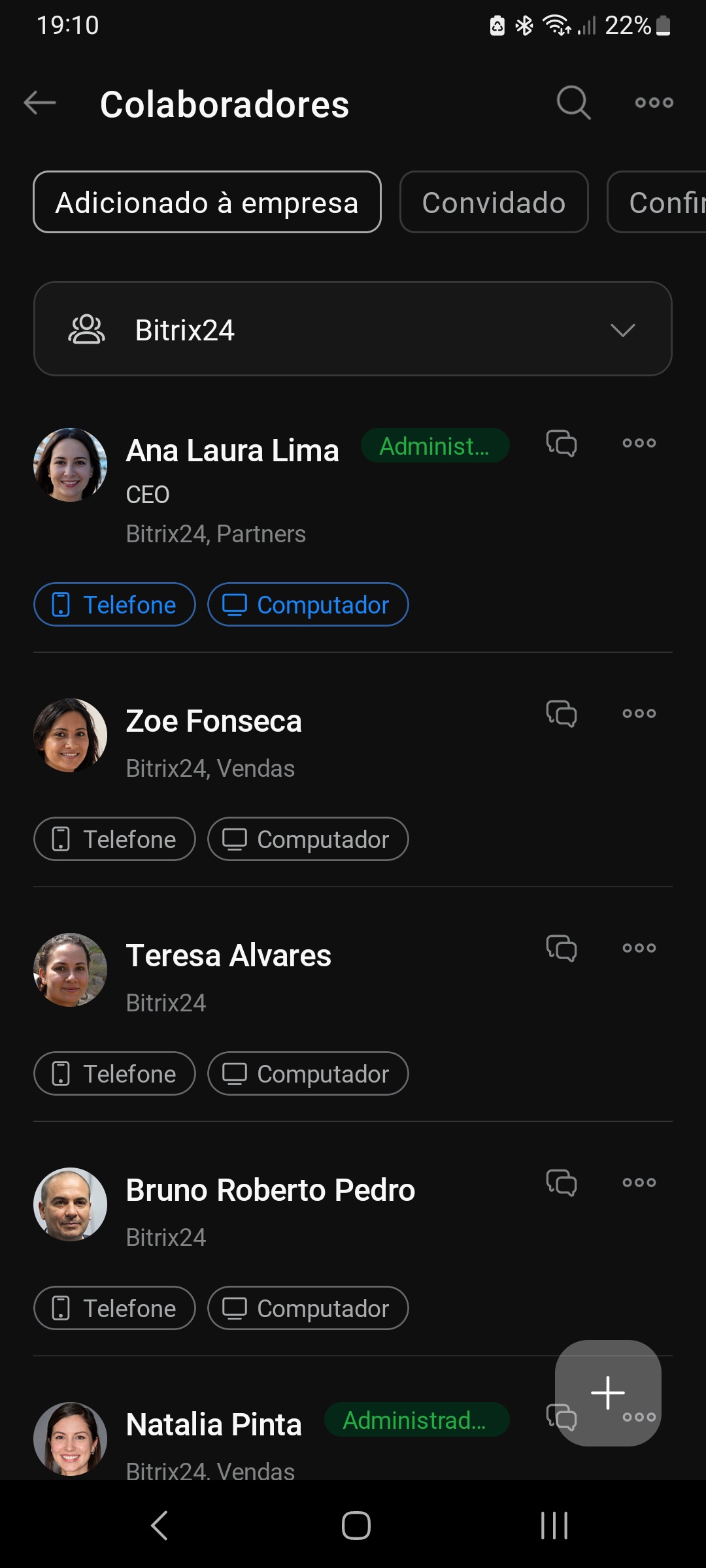Open Ana Laura Lima's profile
The image size is (706, 1568).
pos(232,451)
